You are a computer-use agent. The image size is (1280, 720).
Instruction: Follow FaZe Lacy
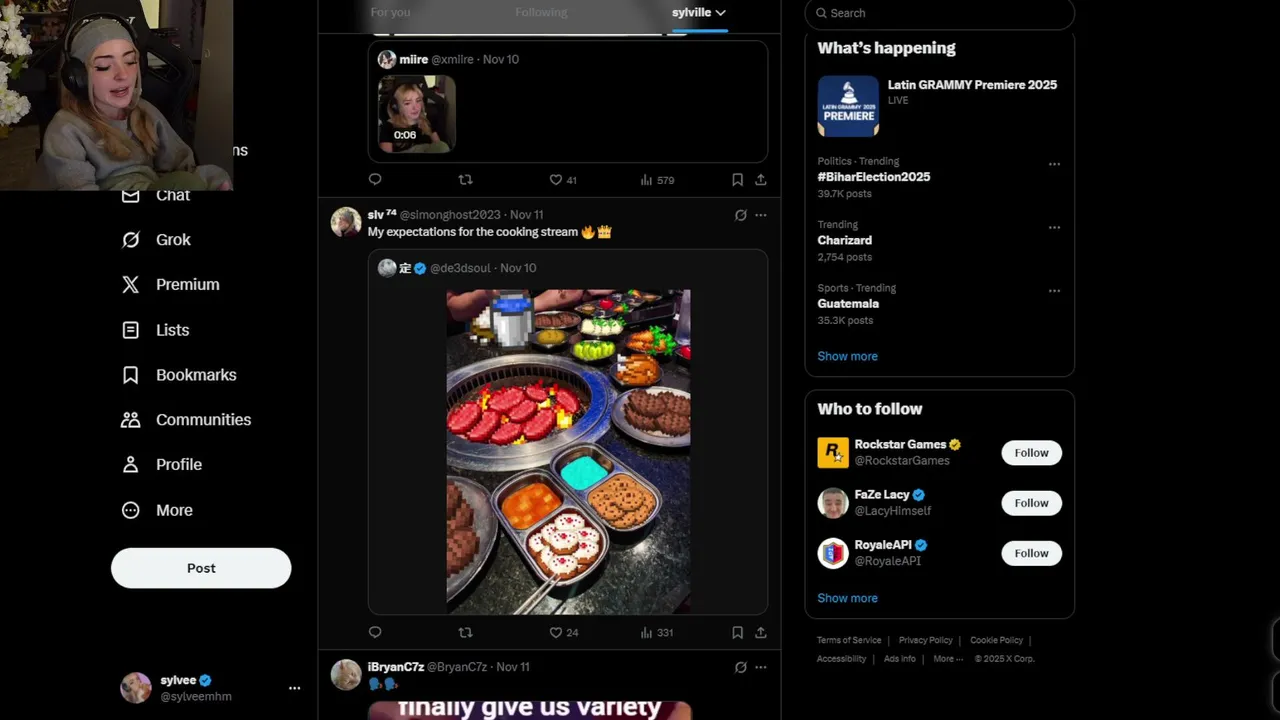(1031, 503)
